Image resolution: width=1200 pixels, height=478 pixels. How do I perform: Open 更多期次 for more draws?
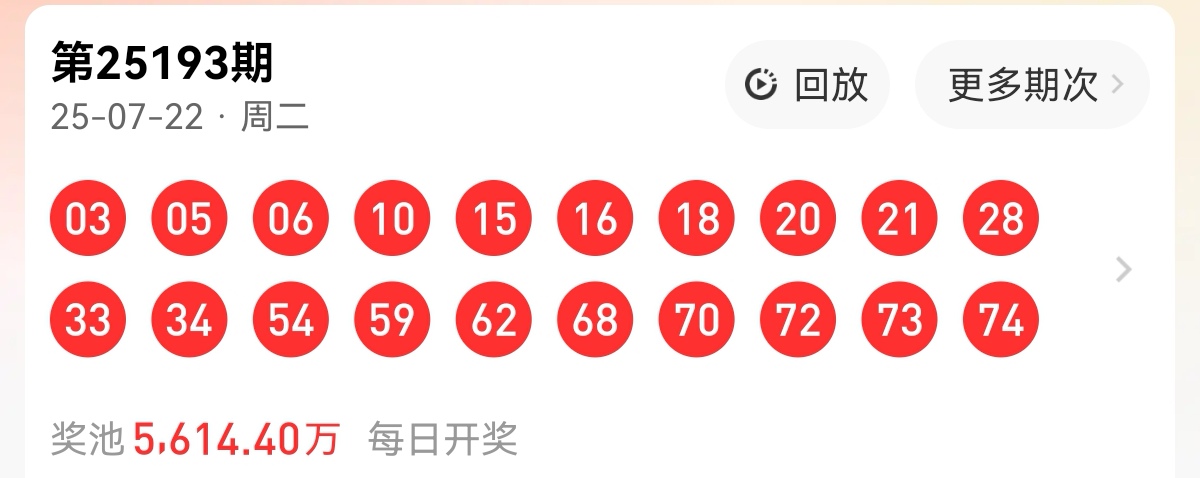[1032, 86]
